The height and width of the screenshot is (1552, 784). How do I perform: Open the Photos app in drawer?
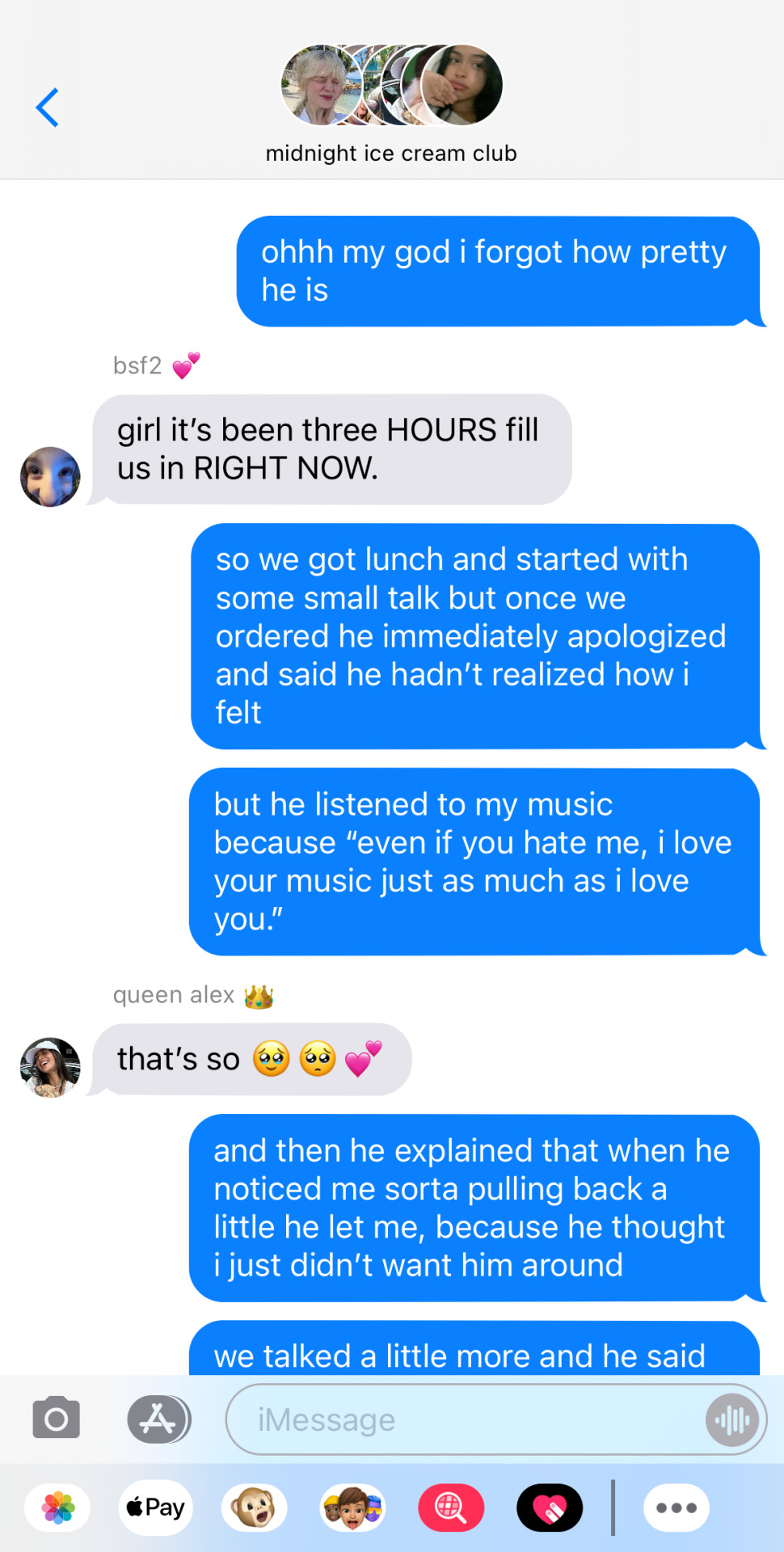[57, 1508]
